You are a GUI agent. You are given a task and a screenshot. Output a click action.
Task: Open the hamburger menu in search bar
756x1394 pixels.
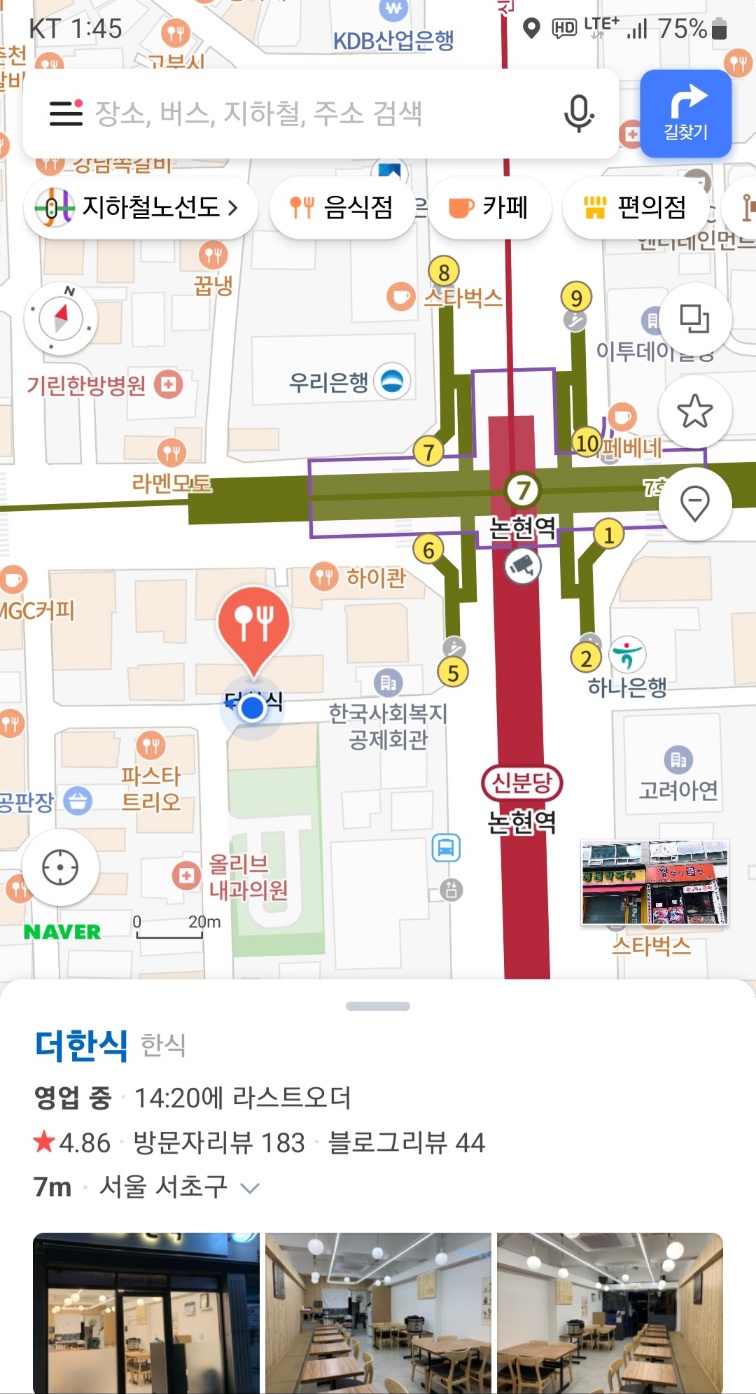(x=66, y=113)
